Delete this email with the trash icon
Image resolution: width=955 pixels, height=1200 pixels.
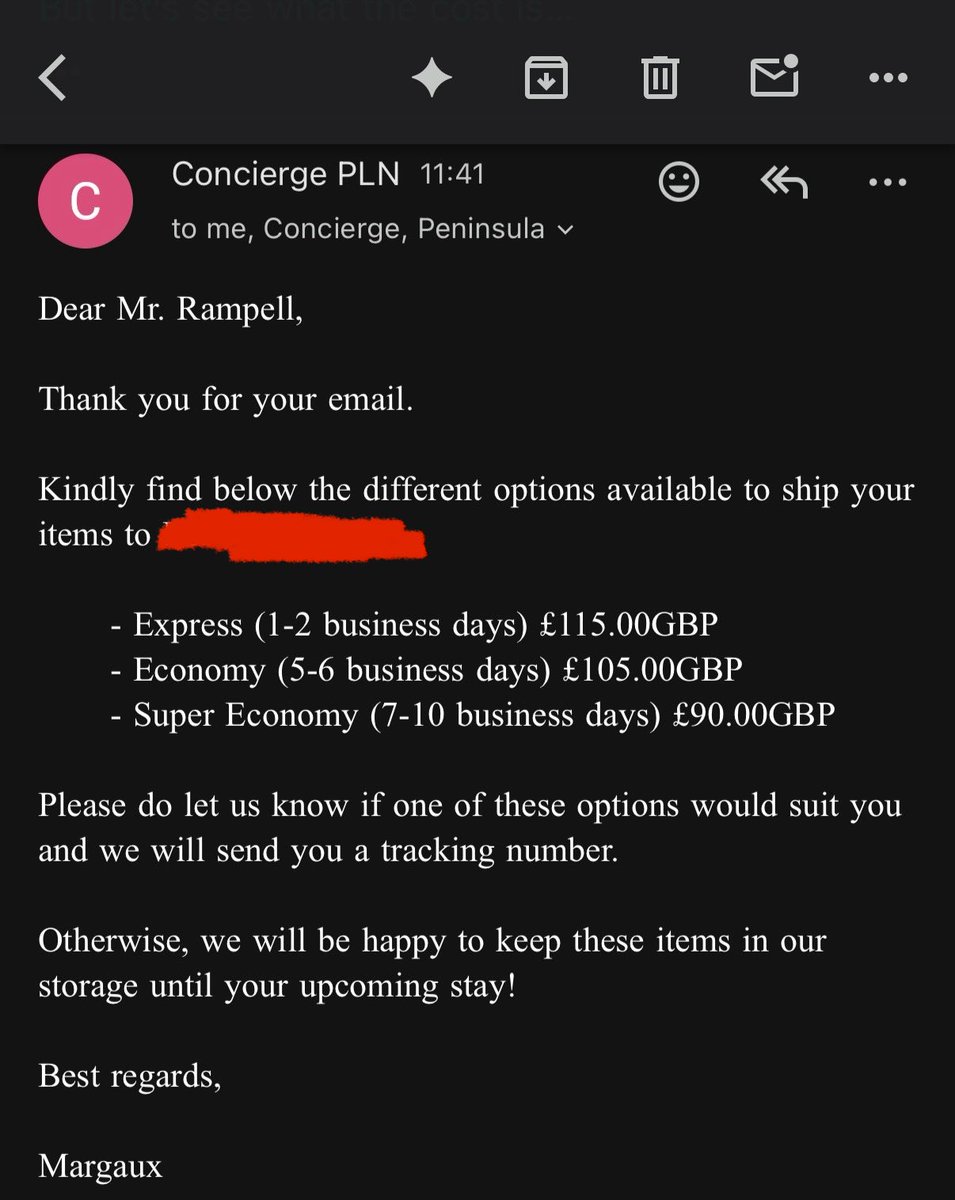(x=659, y=78)
